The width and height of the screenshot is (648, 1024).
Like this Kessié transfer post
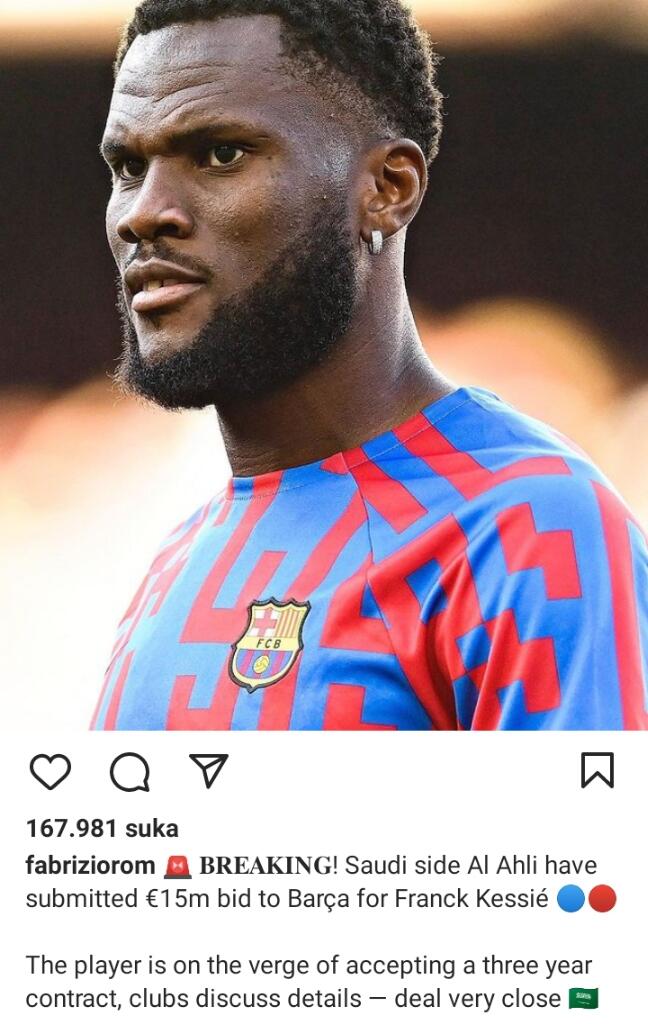[50, 771]
